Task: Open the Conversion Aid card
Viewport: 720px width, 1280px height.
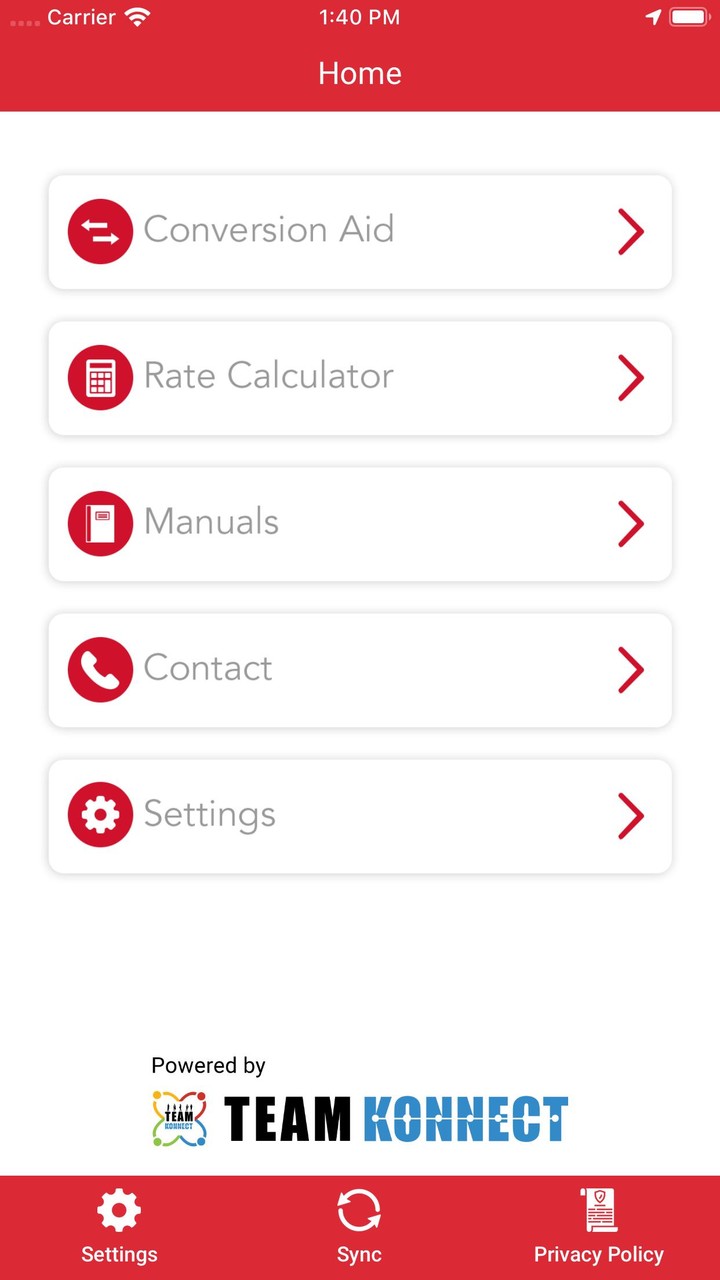Action: (x=360, y=232)
